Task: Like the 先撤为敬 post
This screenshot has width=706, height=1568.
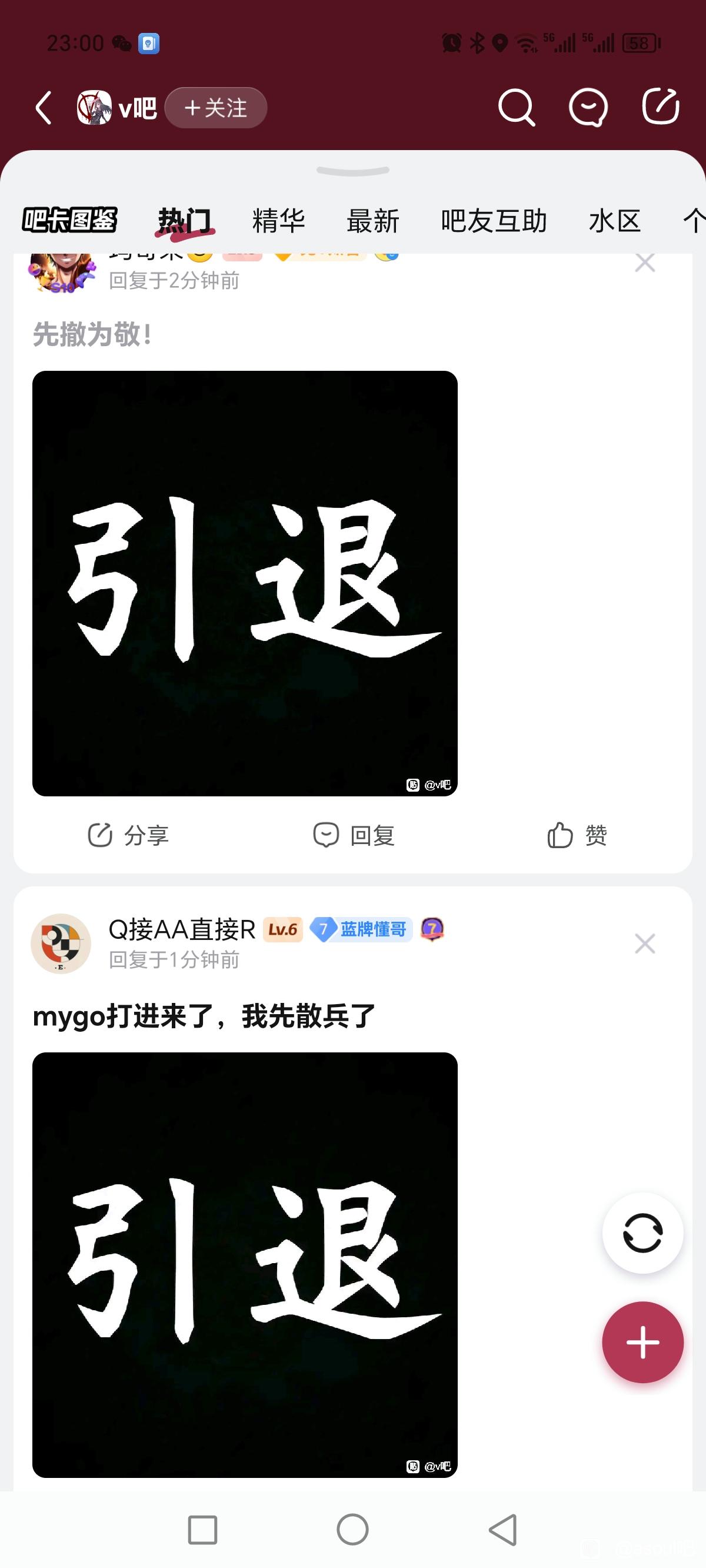Action: tap(577, 835)
